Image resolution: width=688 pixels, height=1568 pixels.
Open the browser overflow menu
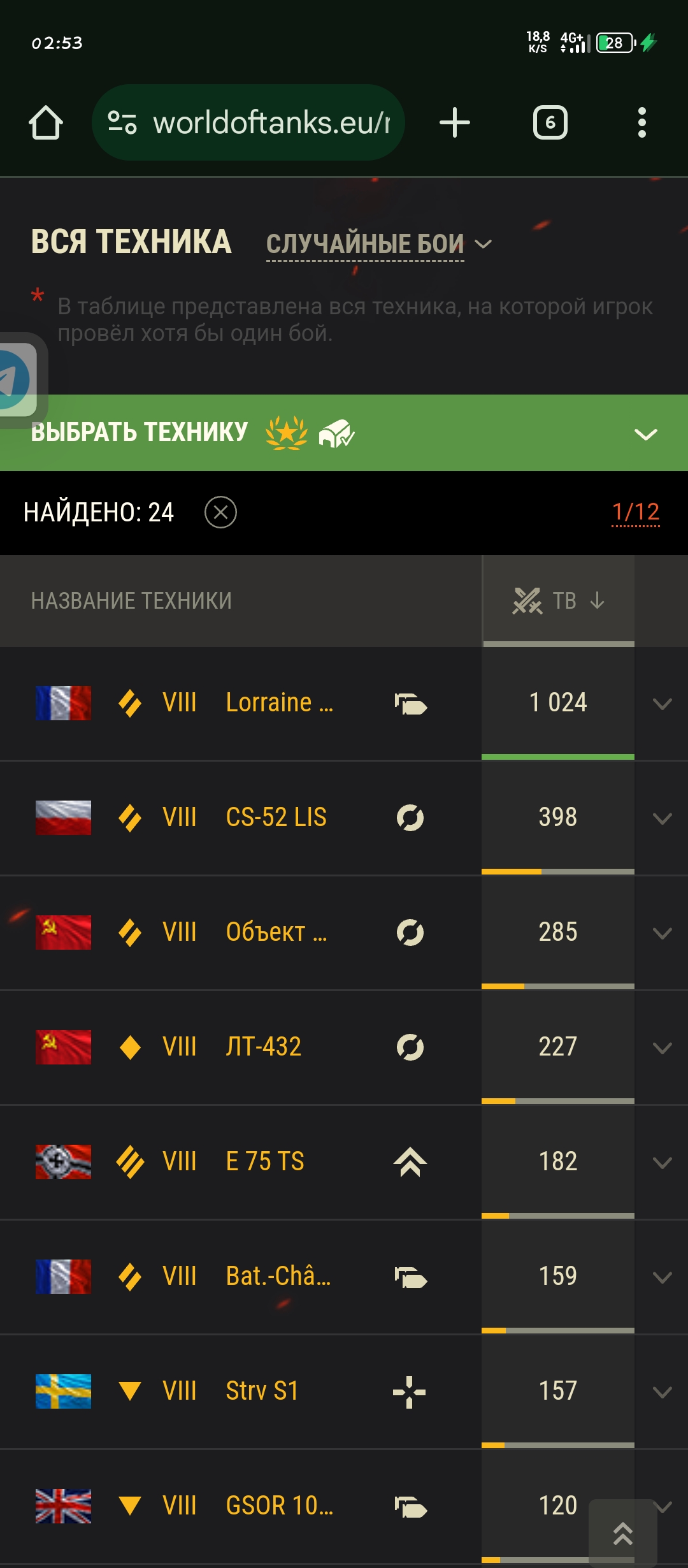642,122
